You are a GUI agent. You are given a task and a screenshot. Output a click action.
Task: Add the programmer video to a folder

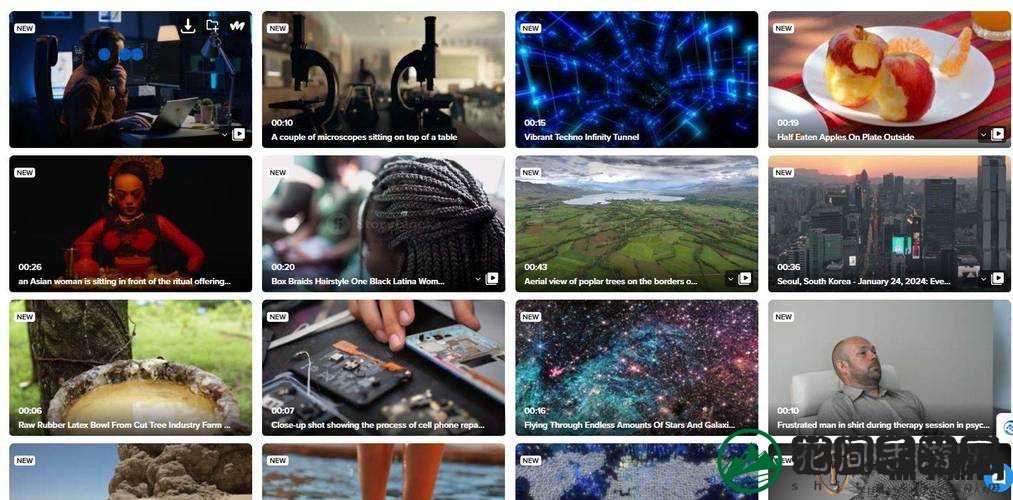coord(212,26)
